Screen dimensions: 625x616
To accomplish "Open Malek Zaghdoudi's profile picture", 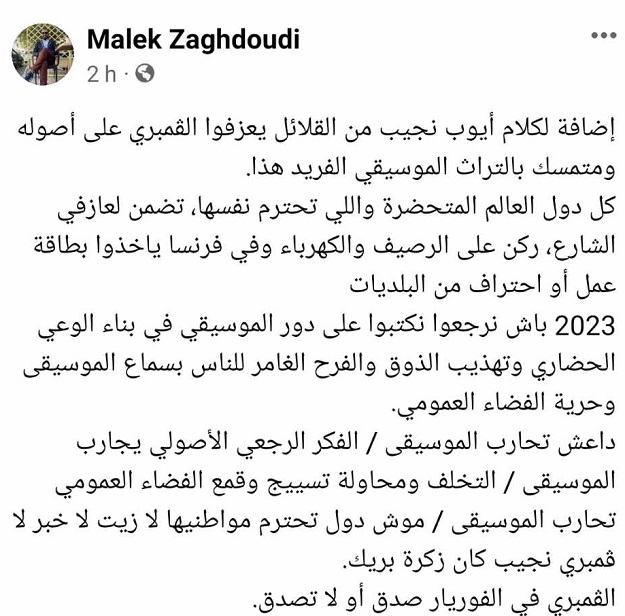I will (43, 53).
